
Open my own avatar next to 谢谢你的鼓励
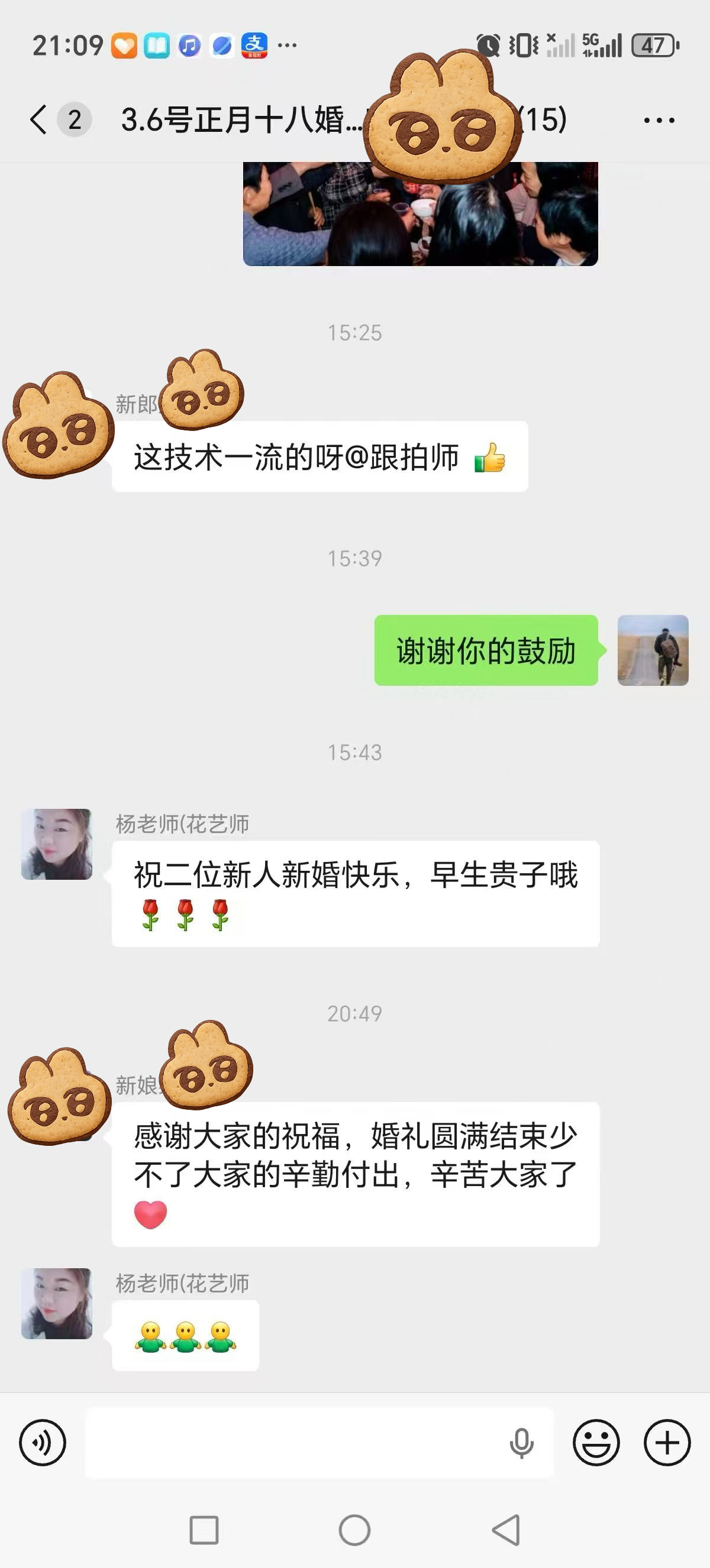coord(653,651)
